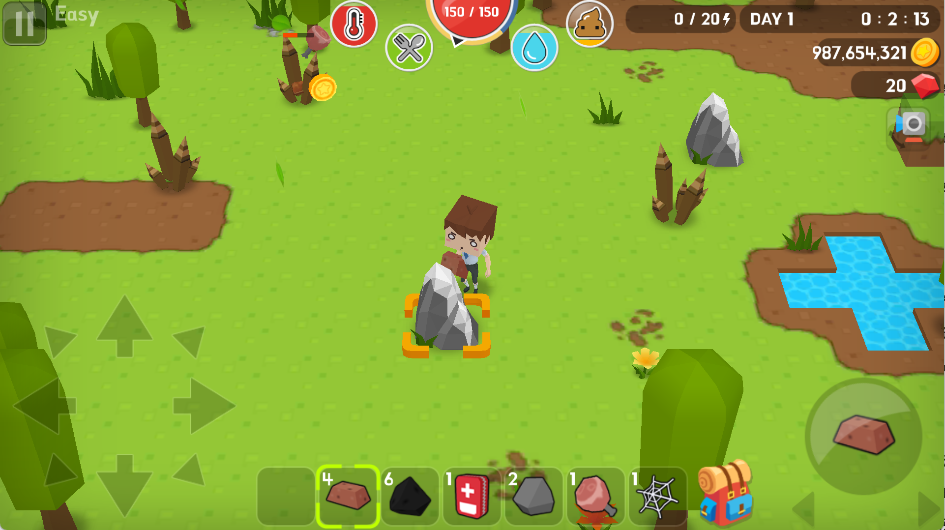Open the hunger status icon
Image resolution: width=945 pixels, height=530 pixels.
pyautogui.click(x=408, y=47)
